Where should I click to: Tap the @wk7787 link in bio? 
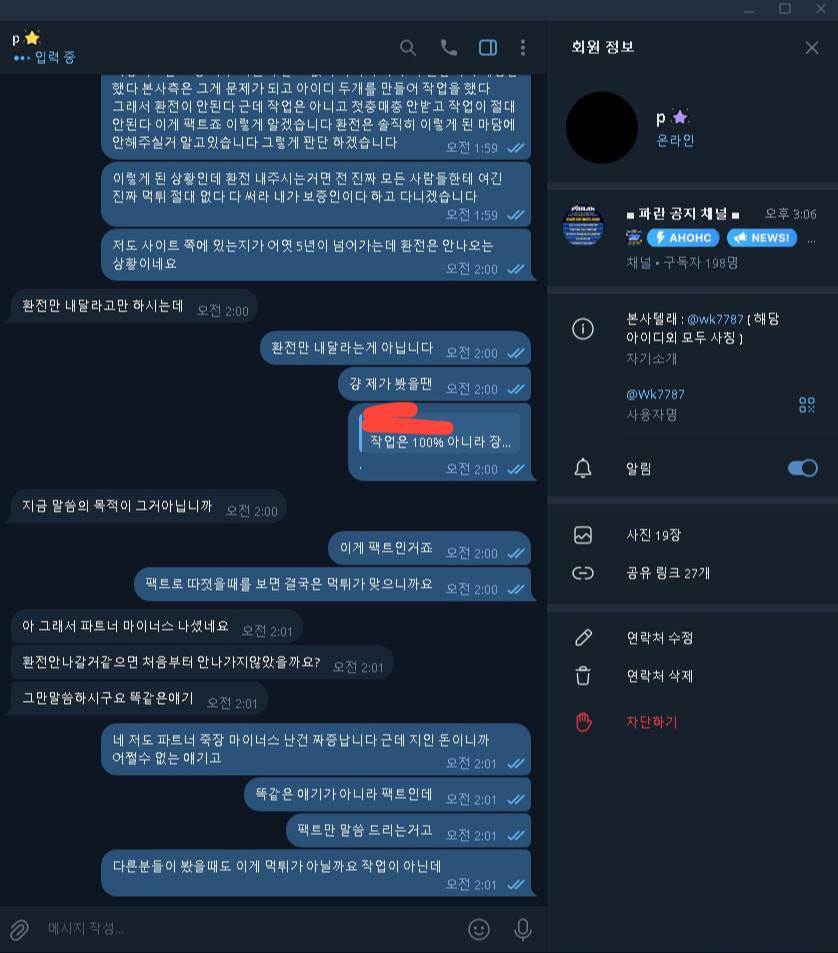click(x=716, y=319)
